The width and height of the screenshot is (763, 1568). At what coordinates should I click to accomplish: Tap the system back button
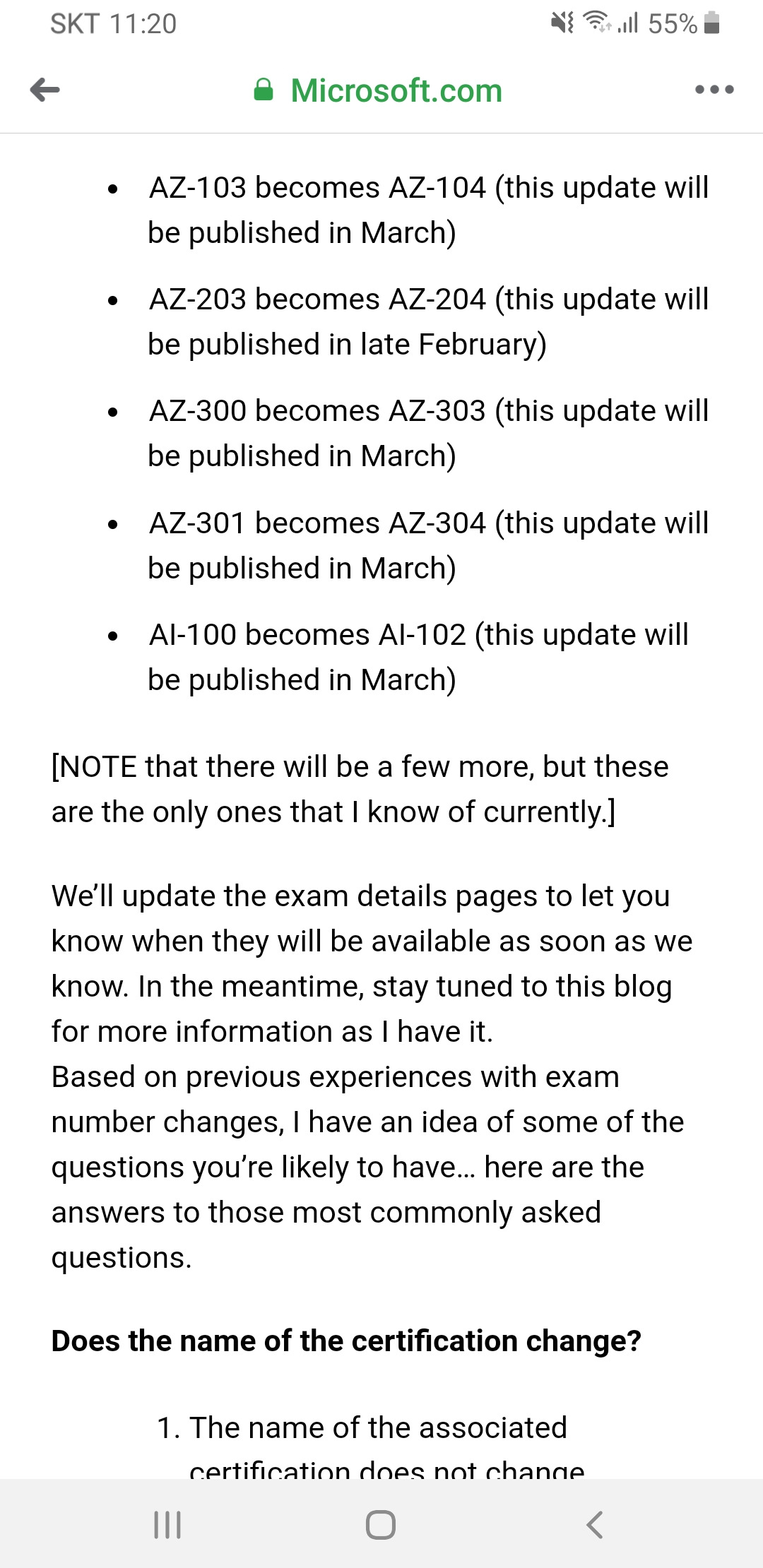click(595, 1524)
